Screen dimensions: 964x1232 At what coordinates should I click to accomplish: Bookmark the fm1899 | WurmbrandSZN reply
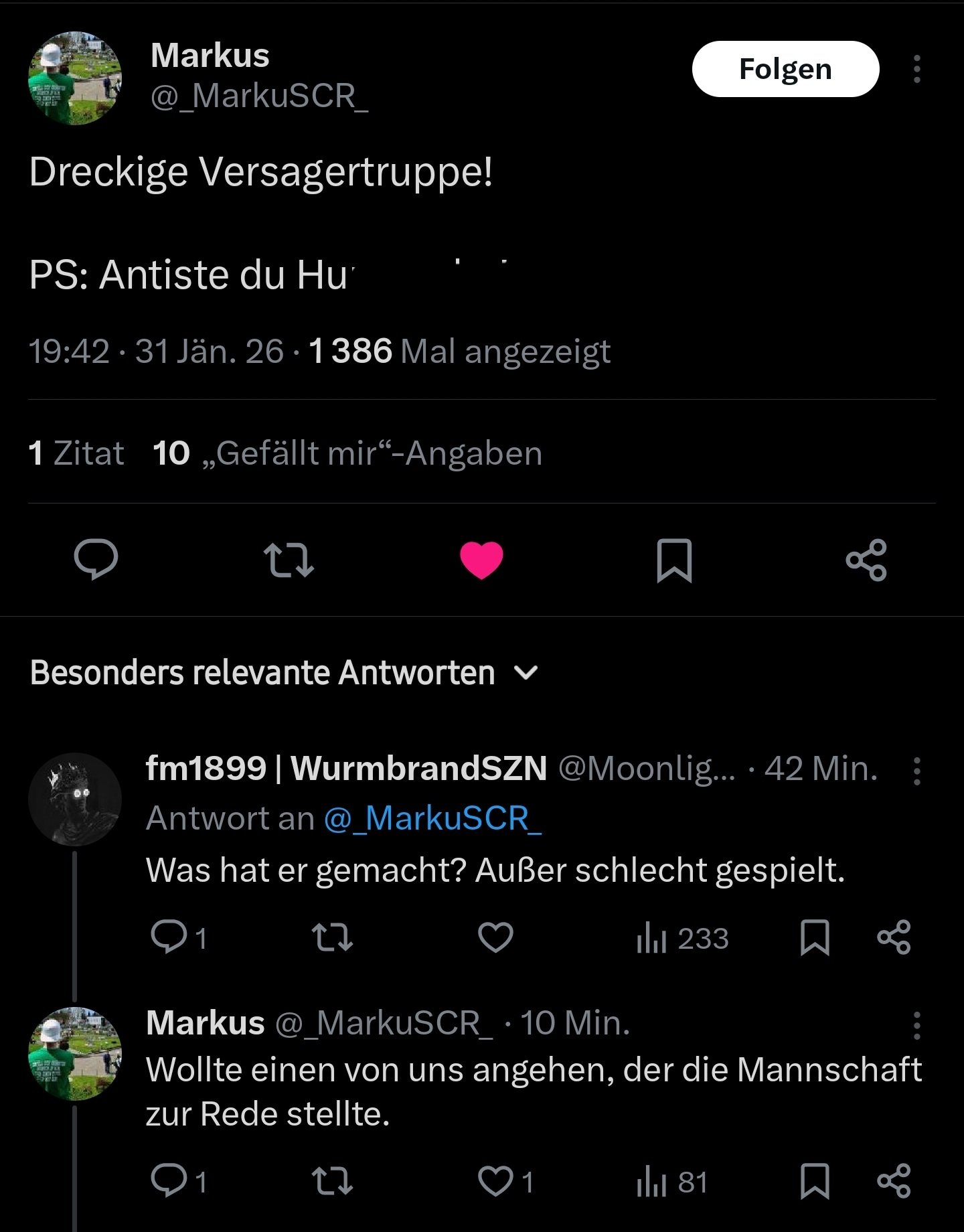pyautogui.click(x=815, y=937)
